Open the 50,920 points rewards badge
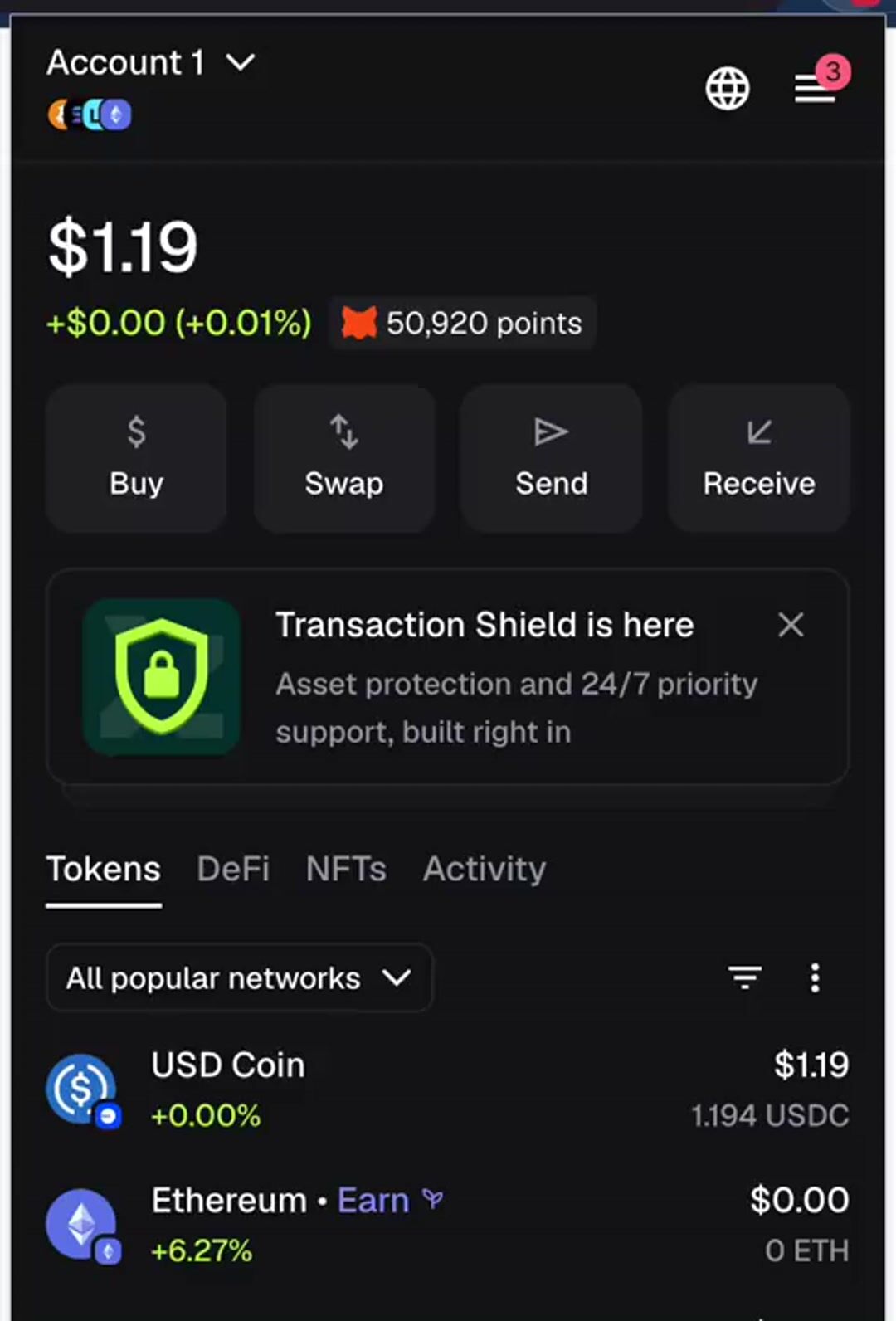The image size is (896, 1321). pos(463,323)
